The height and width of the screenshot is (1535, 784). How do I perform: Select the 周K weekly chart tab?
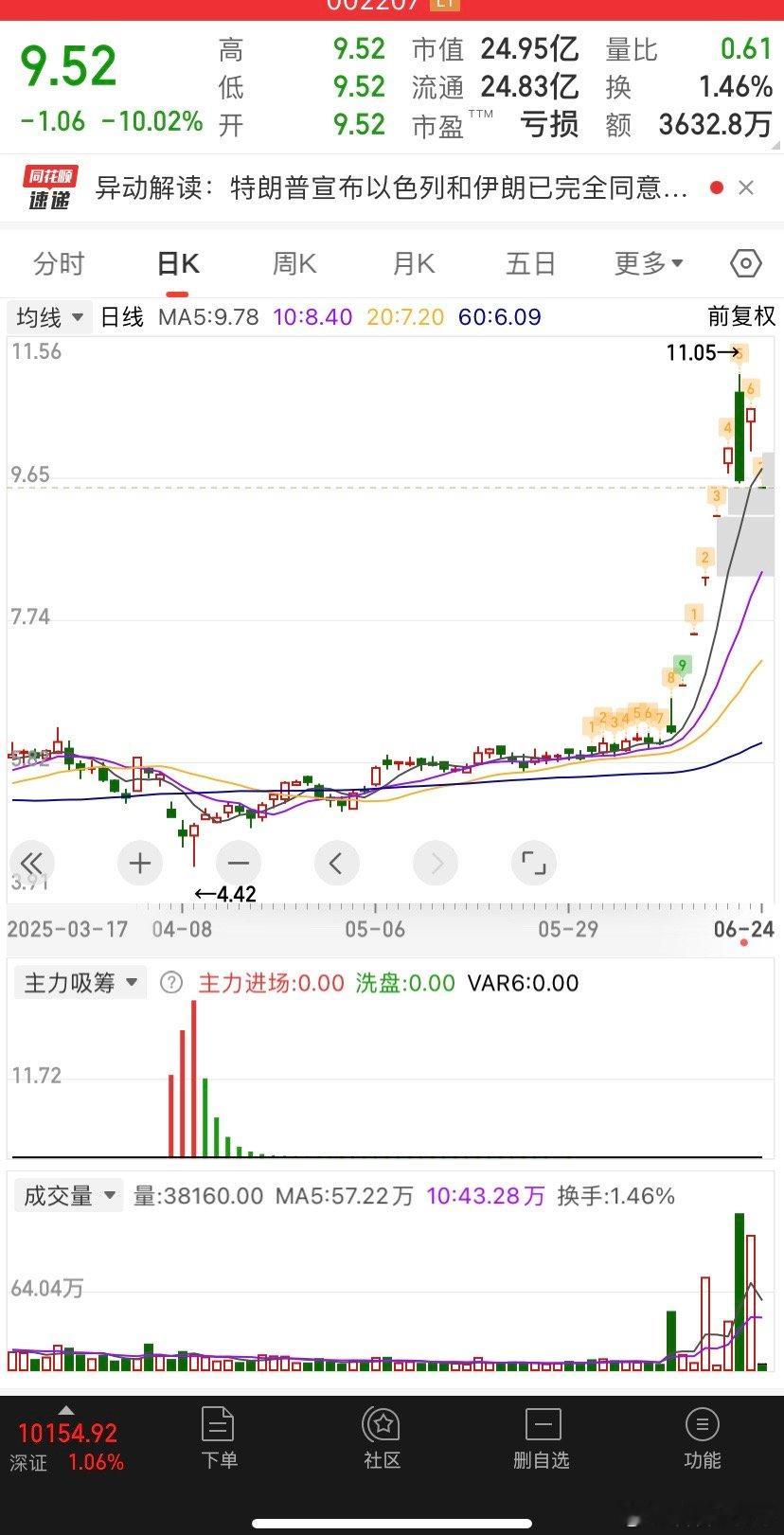(294, 263)
